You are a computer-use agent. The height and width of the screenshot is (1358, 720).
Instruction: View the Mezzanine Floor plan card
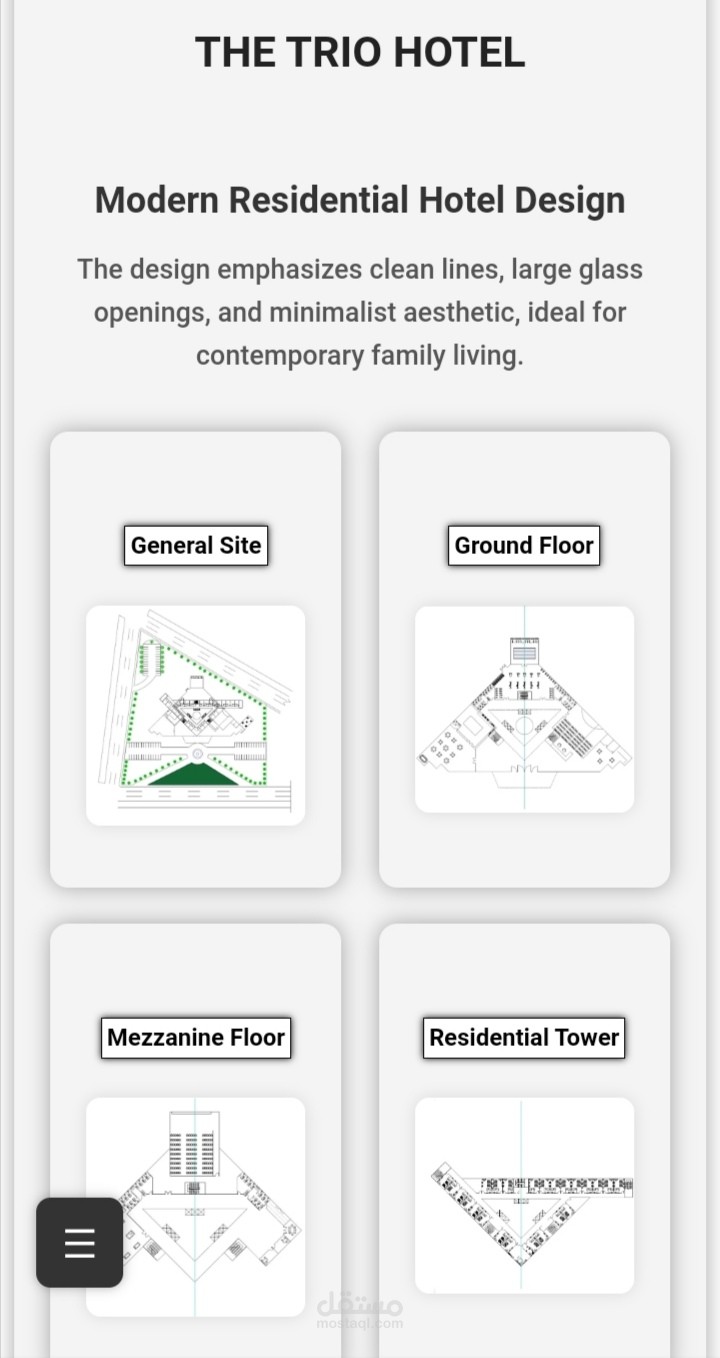(x=196, y=1140)
